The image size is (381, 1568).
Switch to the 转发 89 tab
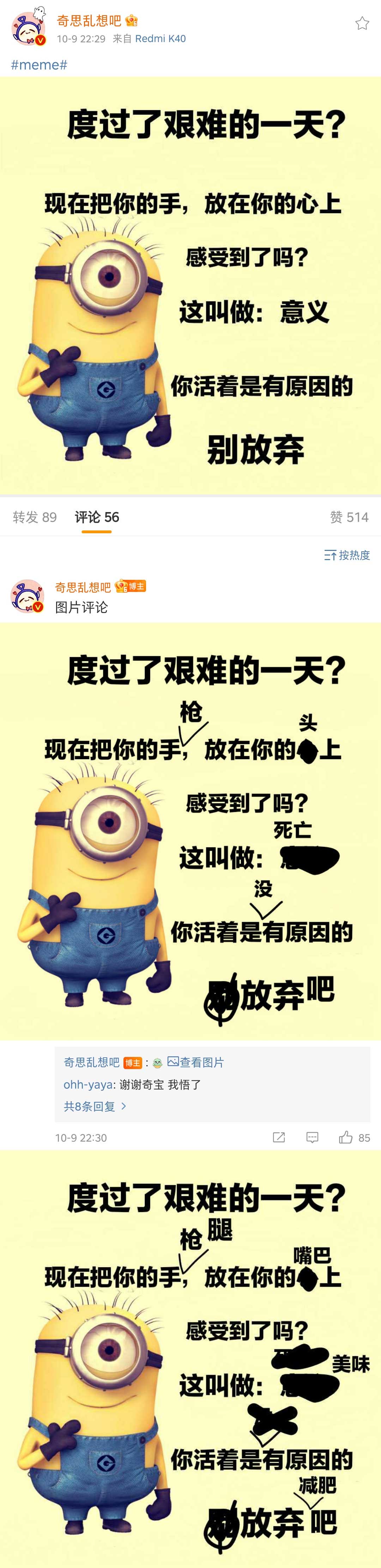(35, 517)
